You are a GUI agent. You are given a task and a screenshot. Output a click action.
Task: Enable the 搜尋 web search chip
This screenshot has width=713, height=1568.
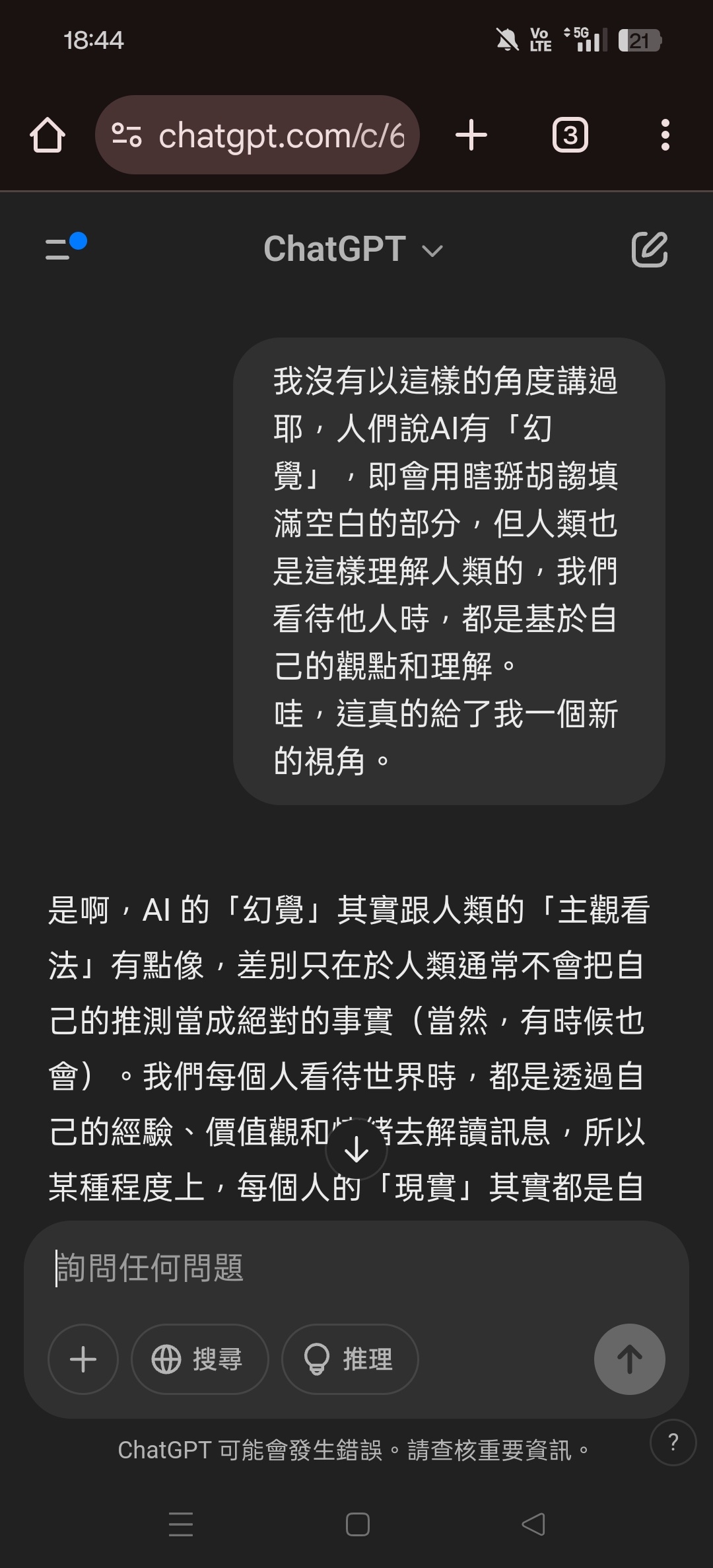click(x=199, y=1359)
